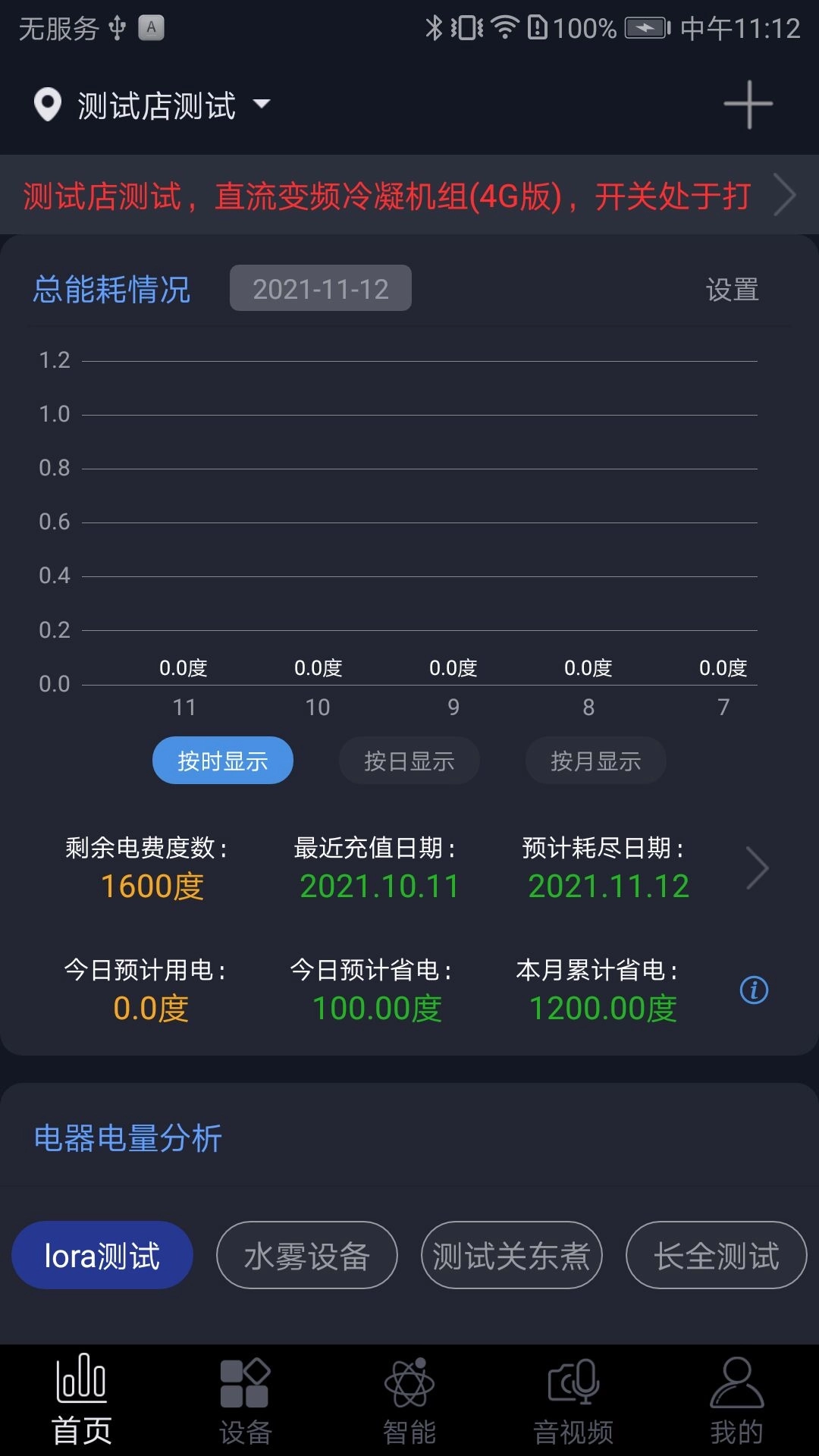This screenshot has width=819, height=1456.
Task: Enable 按日显示 energy view
Action: click(x=409, y=761)
